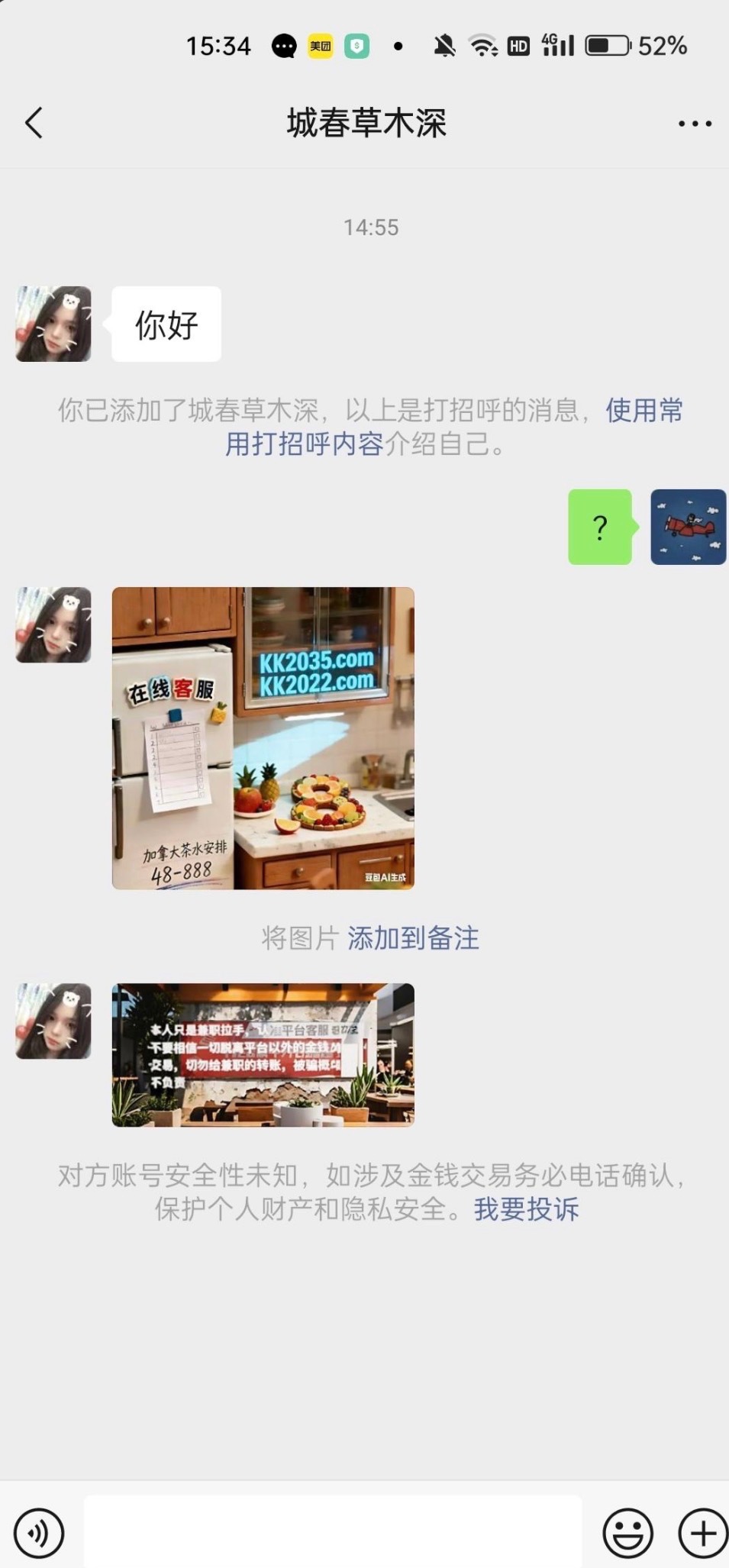The image size is (729, 1568).
Task: Focus the message text field
Action: pos(333,1531)
